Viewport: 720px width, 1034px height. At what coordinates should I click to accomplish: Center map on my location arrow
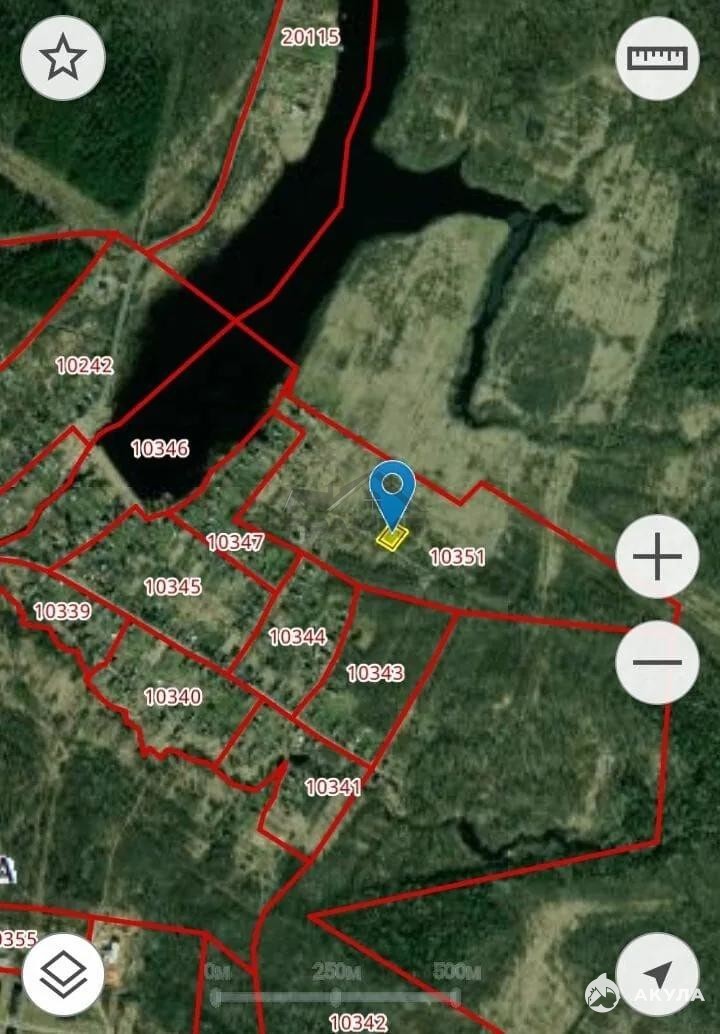coord(657,975)
